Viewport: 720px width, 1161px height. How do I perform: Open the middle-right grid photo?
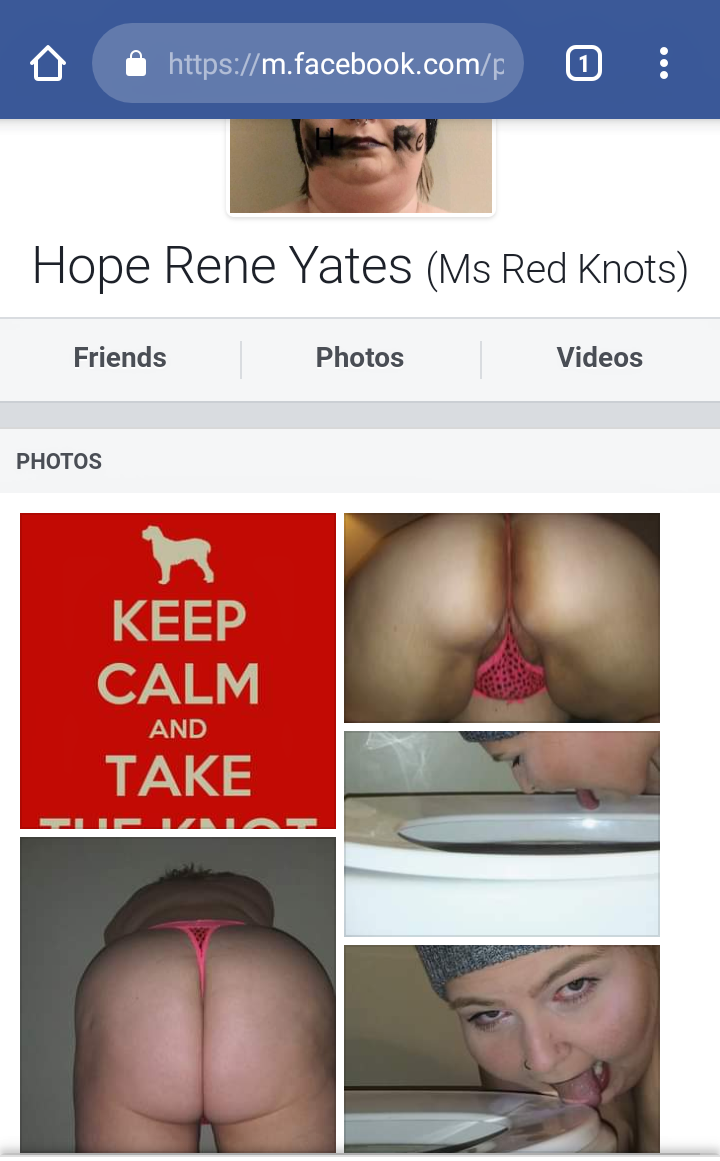tap(501, 833)
